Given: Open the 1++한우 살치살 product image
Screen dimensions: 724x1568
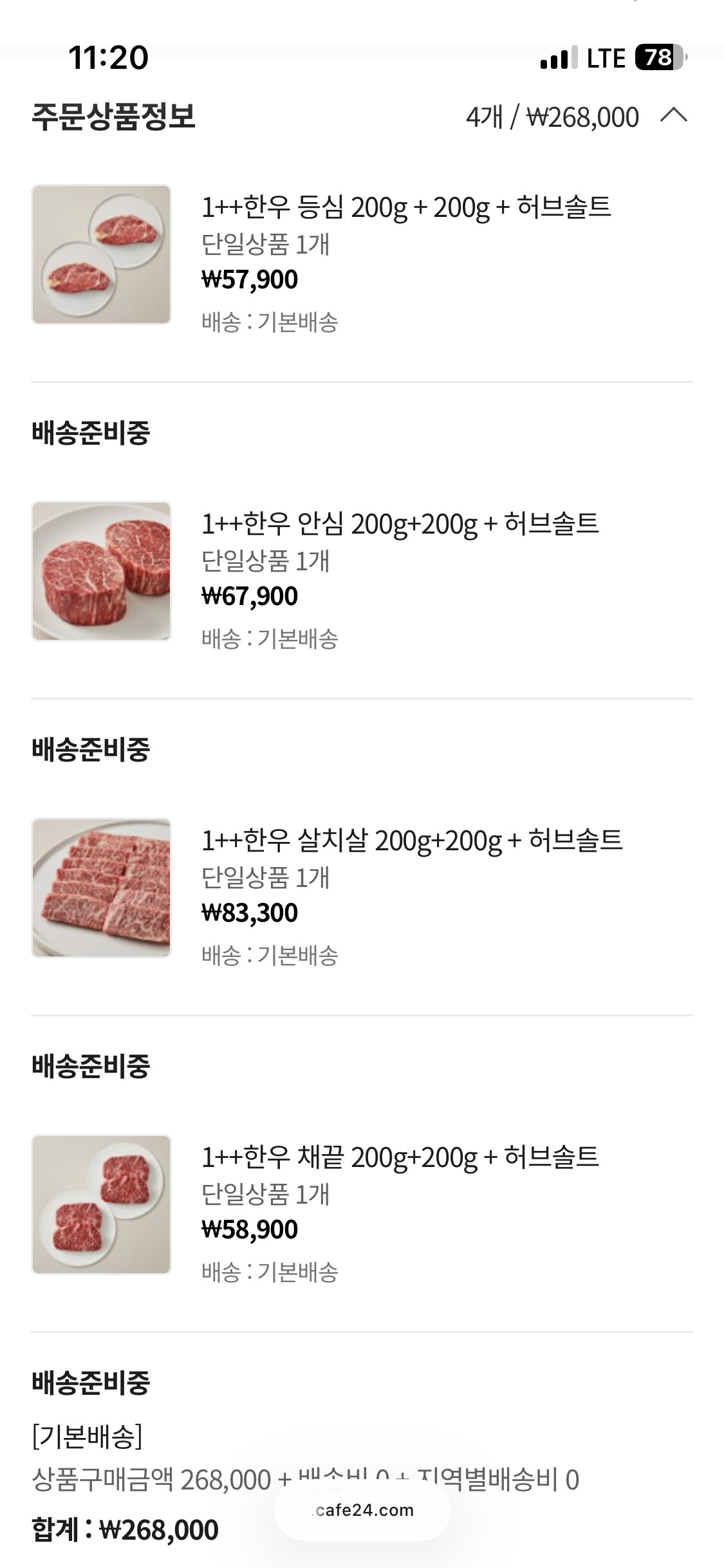Looking at the screenshot, I should (102, 888).
